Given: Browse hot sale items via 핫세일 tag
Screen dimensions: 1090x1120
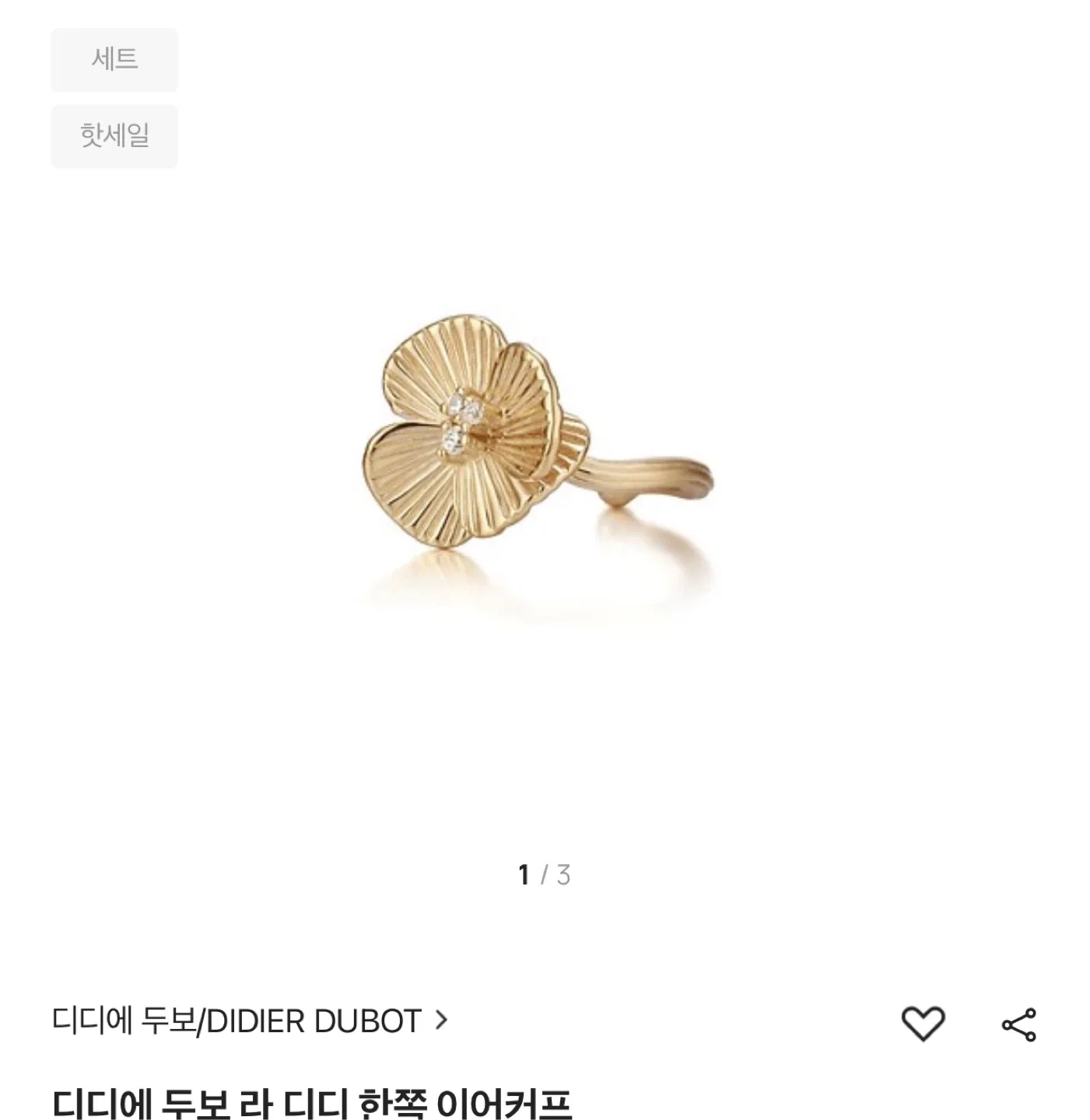Looking at the screenshot, I should pyautogui.click(x=114, y=135).
